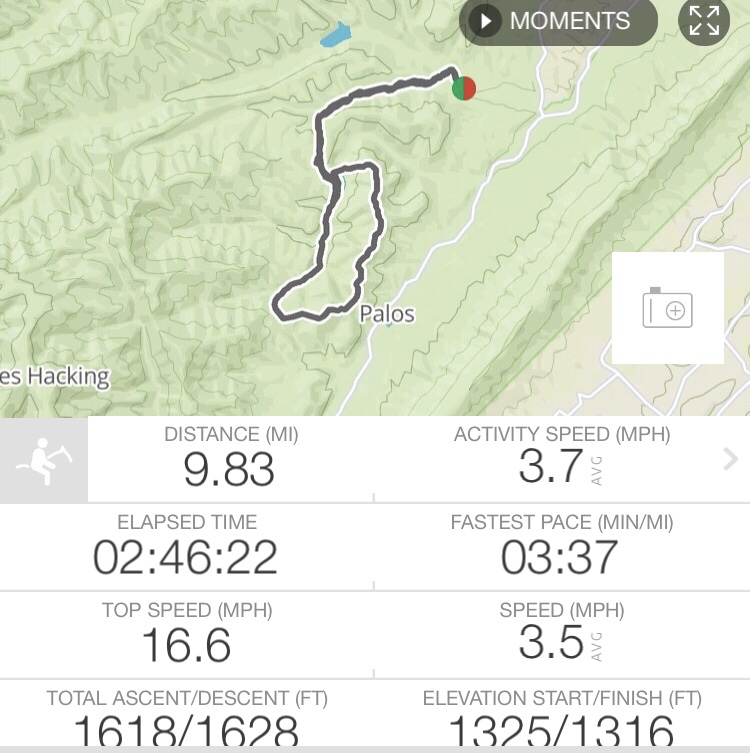750x753 pixels.
Task: Add a photo to this activity
Action: coord(667,308)
